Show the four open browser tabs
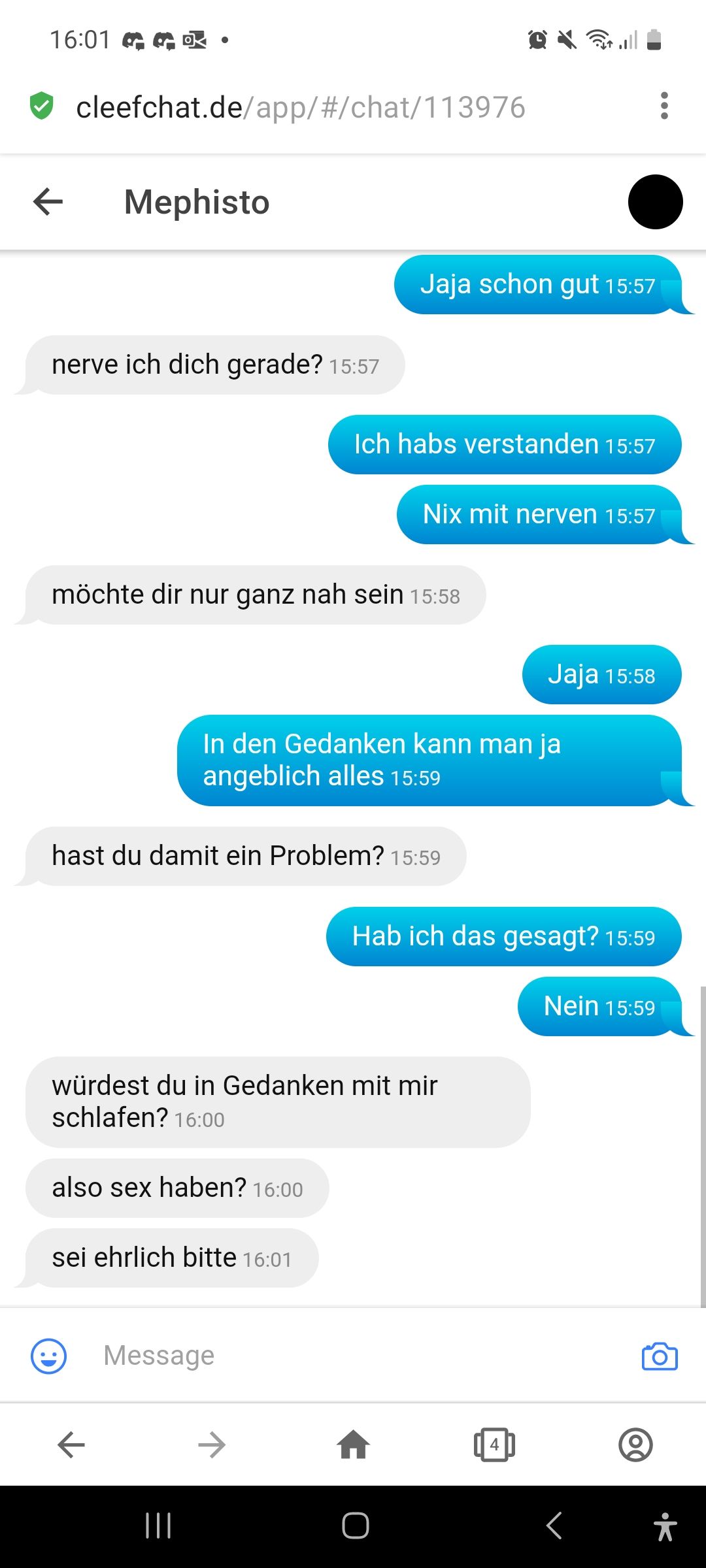The width and height of the screenshot is (706, 1568). [494, 1445]
